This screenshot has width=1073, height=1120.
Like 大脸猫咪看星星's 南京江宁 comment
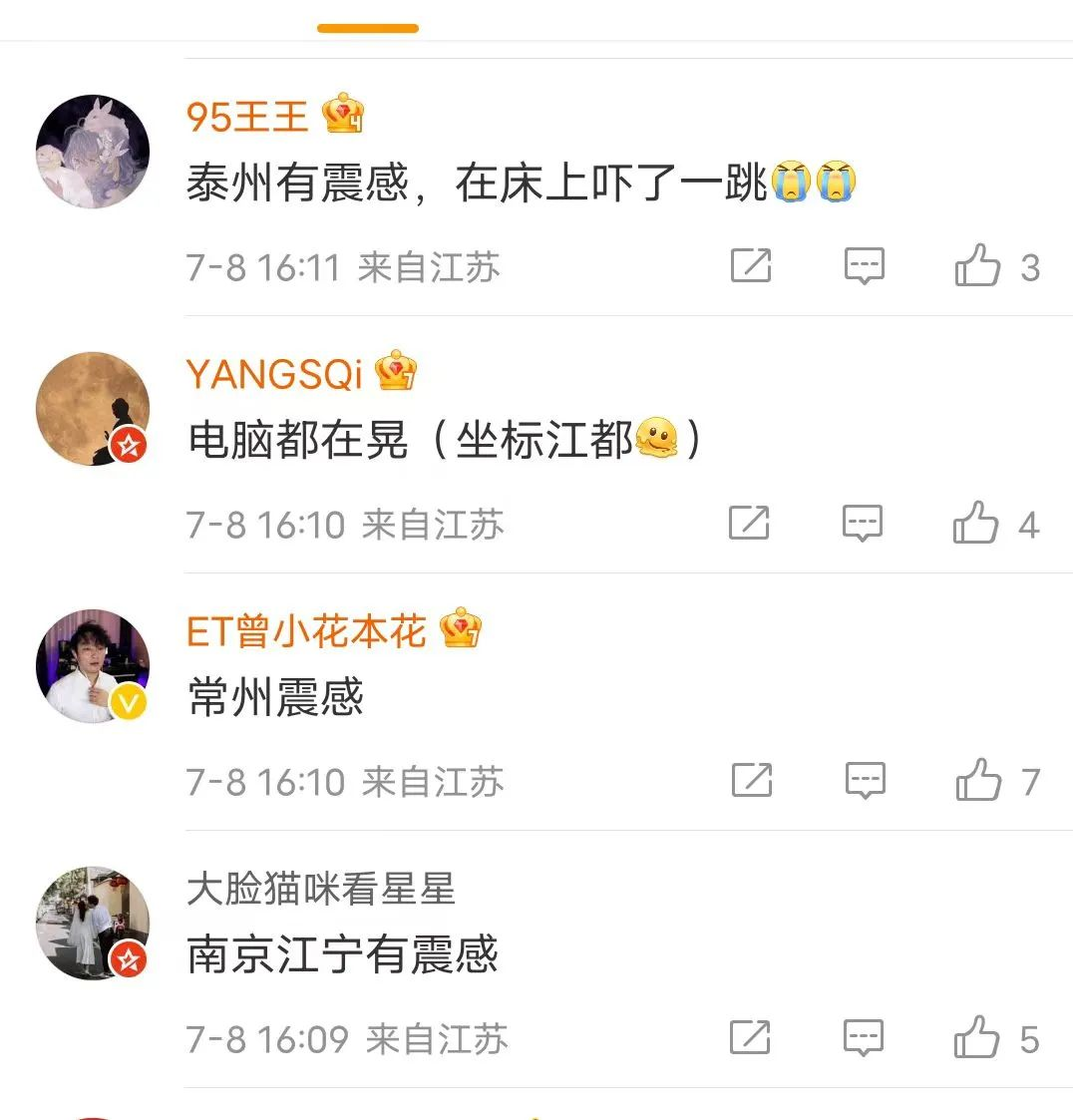[x=977, y=1038]
